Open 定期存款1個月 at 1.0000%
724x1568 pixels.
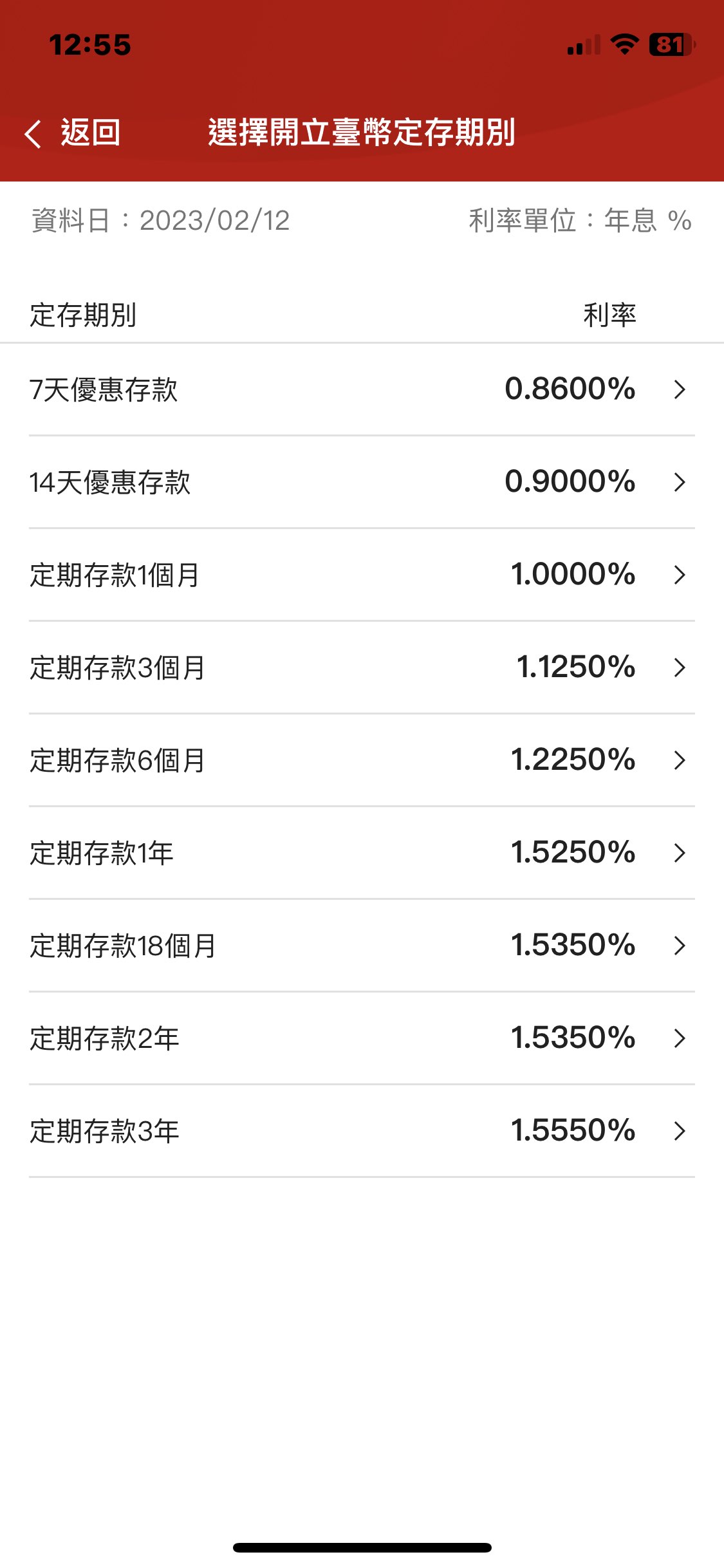pyautogui.click(x=360, y=575)
